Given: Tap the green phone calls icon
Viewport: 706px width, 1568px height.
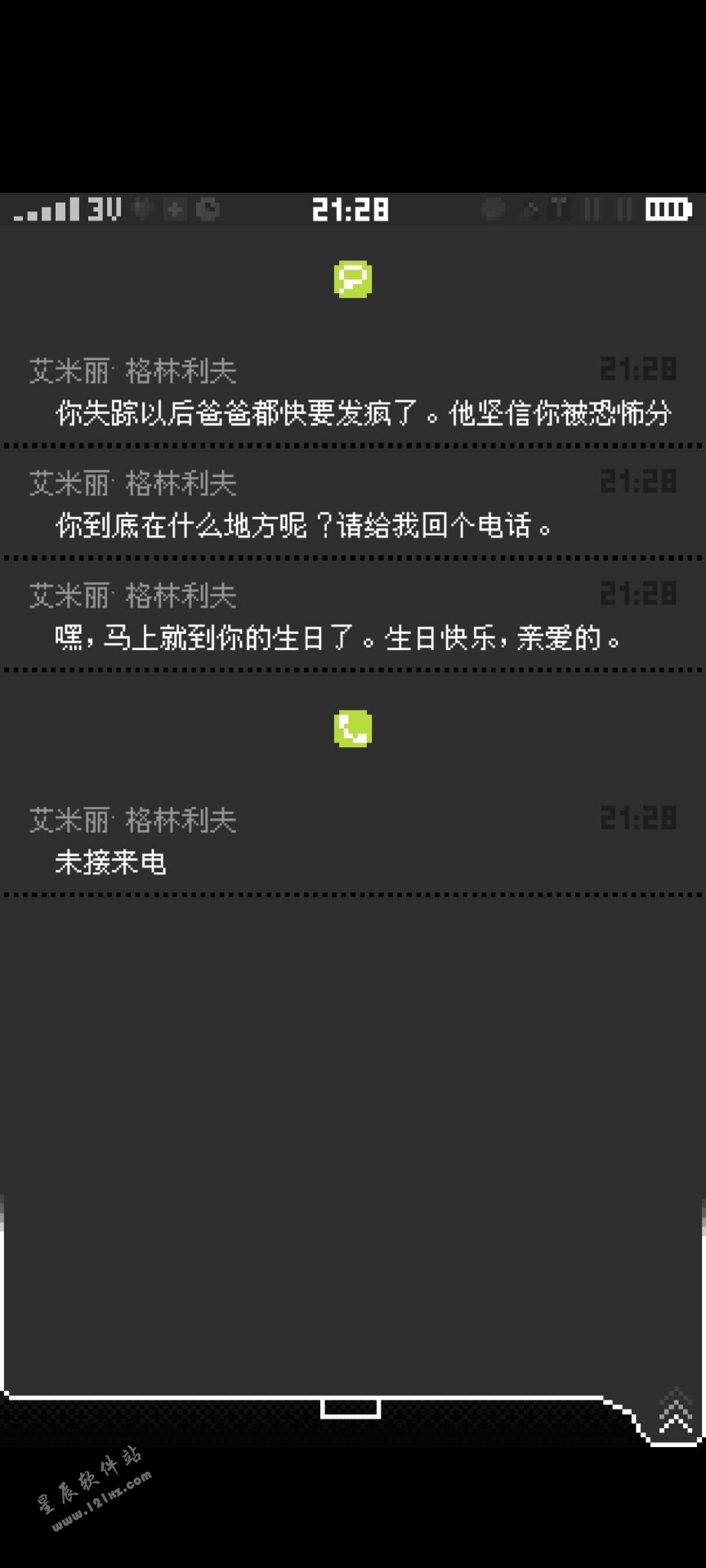Looking at the screenshot, I should pyautogui.click(x=353, y=729).
